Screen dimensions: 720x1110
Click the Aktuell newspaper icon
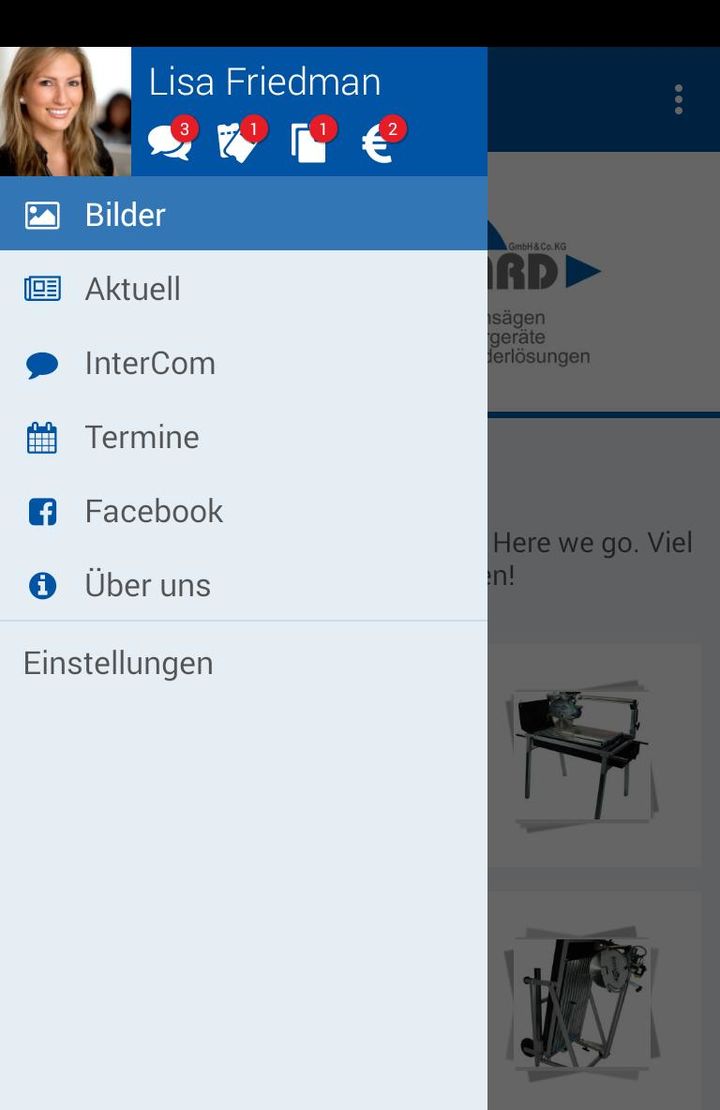tap(41, 288)
